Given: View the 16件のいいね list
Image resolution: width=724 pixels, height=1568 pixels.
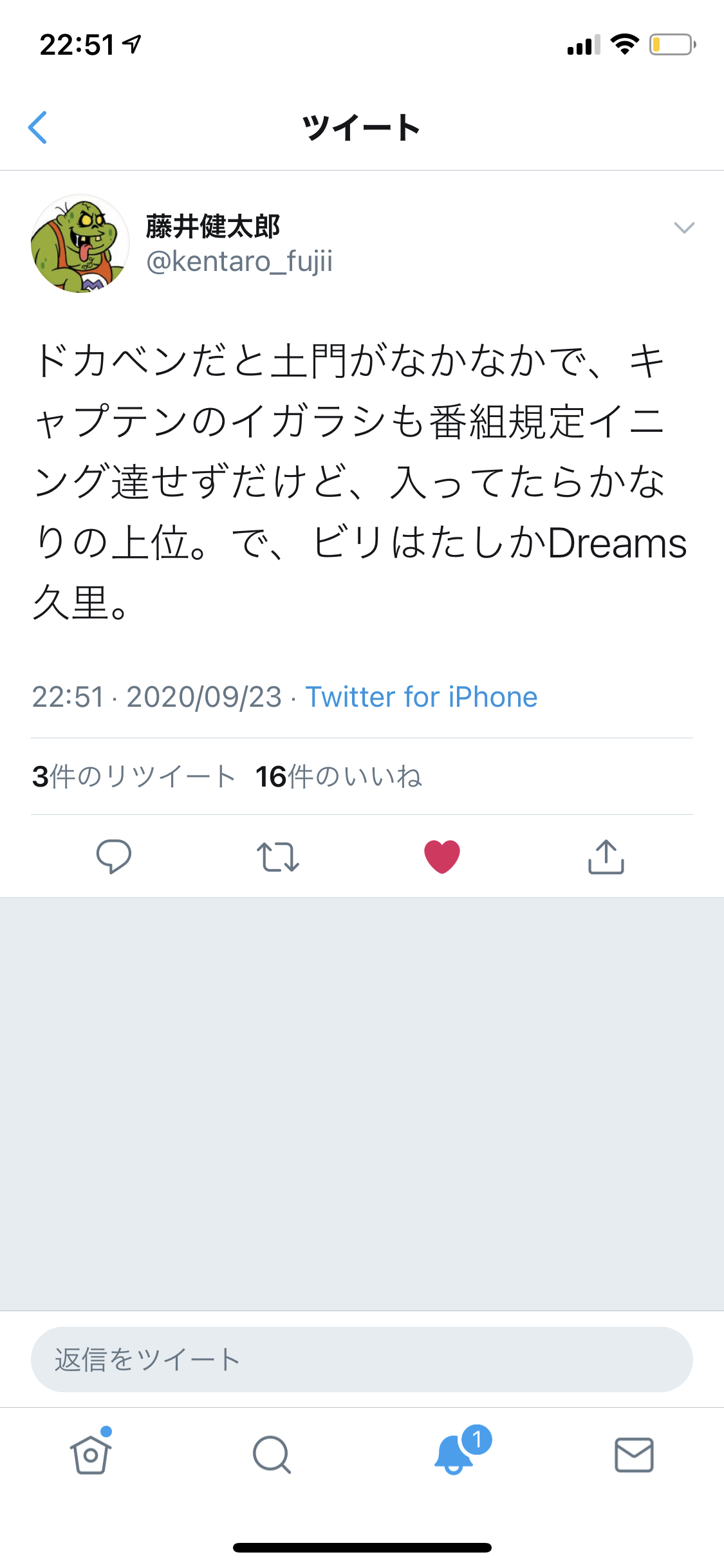Looking at the screenshot, I should tap(339, 776).
